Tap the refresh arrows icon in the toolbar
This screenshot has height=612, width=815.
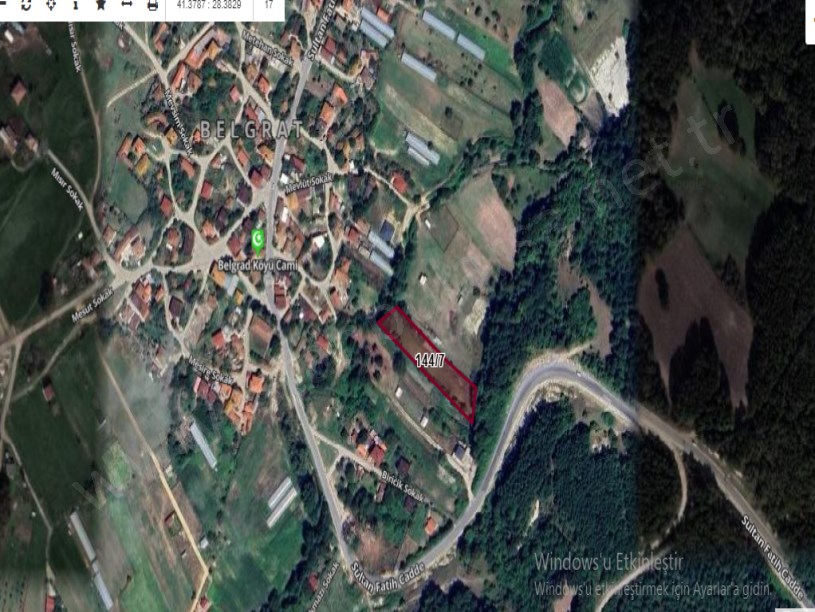[26, 5]
